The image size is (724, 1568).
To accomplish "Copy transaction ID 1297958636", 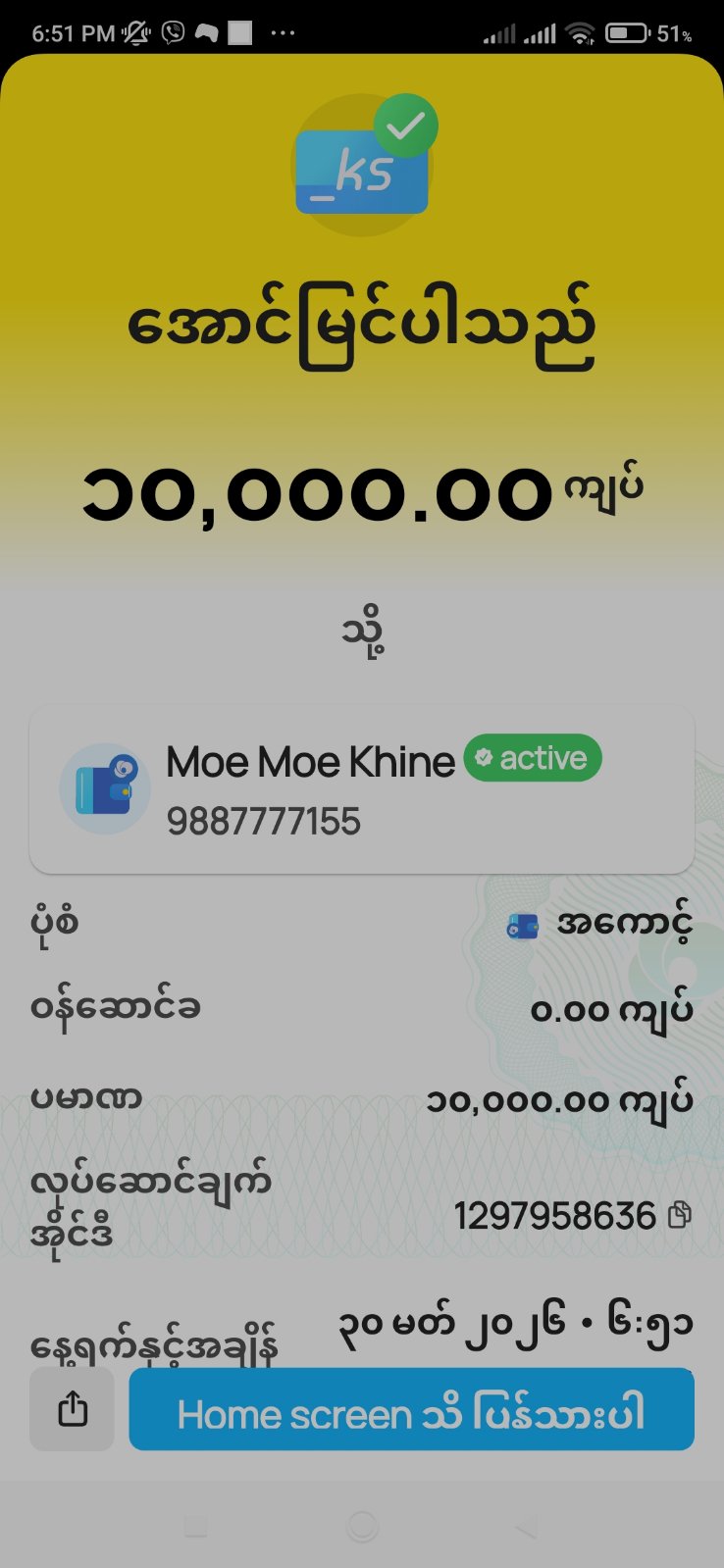I will (679, 1215).
